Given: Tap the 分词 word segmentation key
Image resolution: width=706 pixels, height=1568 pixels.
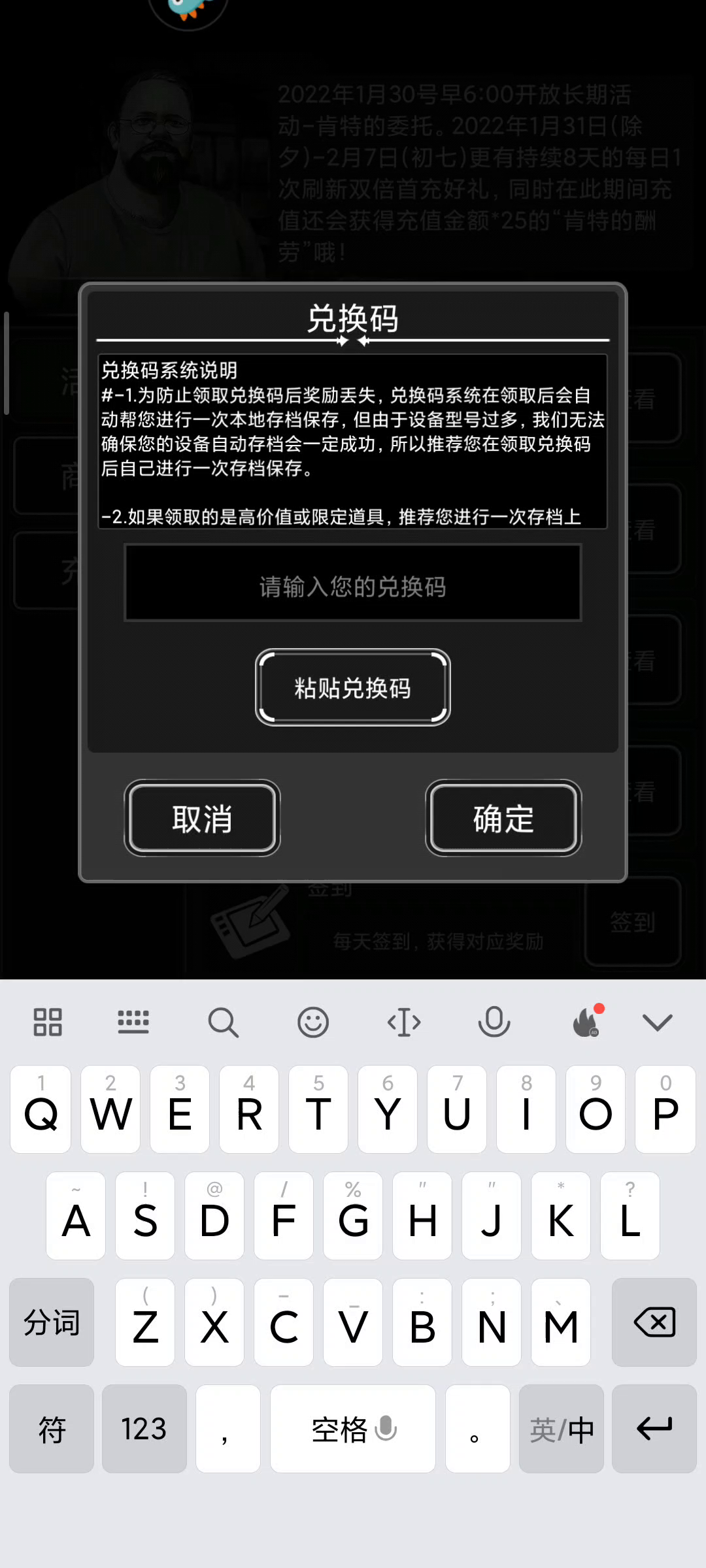Looking at the screenshot, I should pyautogui.click(x=52, y=1322).
